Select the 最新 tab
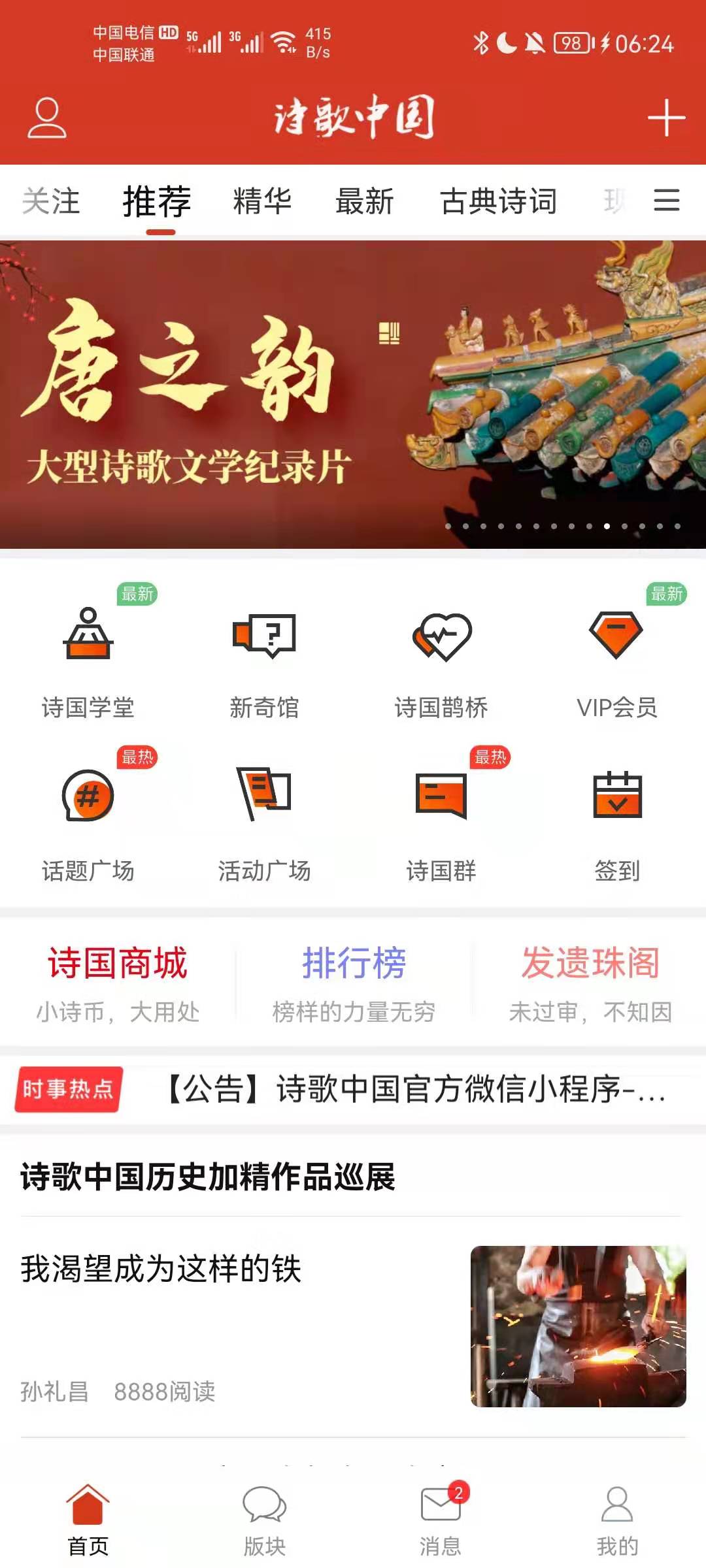The height and width of the screenshot is (1568, 706). tap(364, 201)
